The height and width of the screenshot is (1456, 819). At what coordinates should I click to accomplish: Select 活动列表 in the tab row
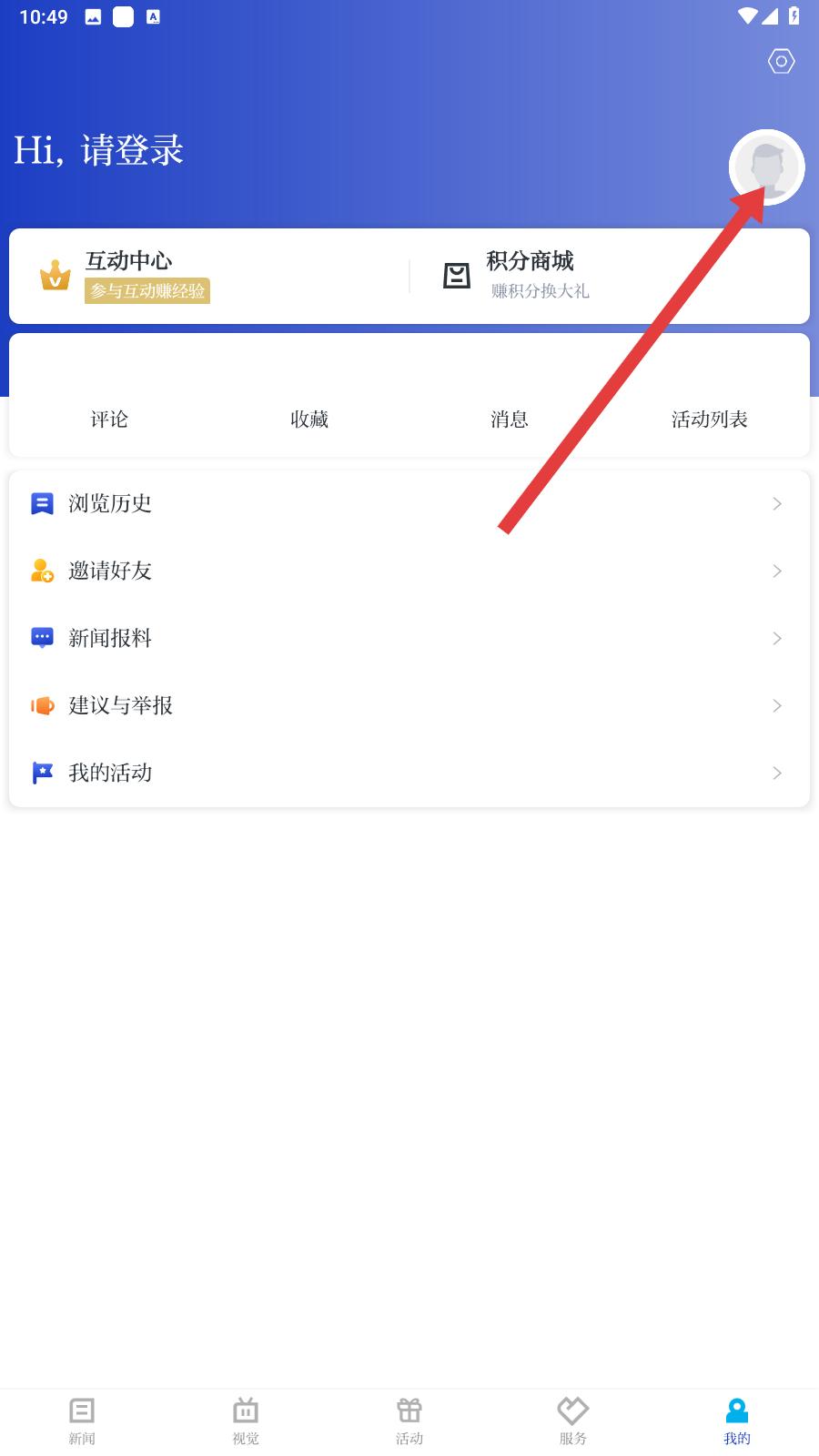711,419
